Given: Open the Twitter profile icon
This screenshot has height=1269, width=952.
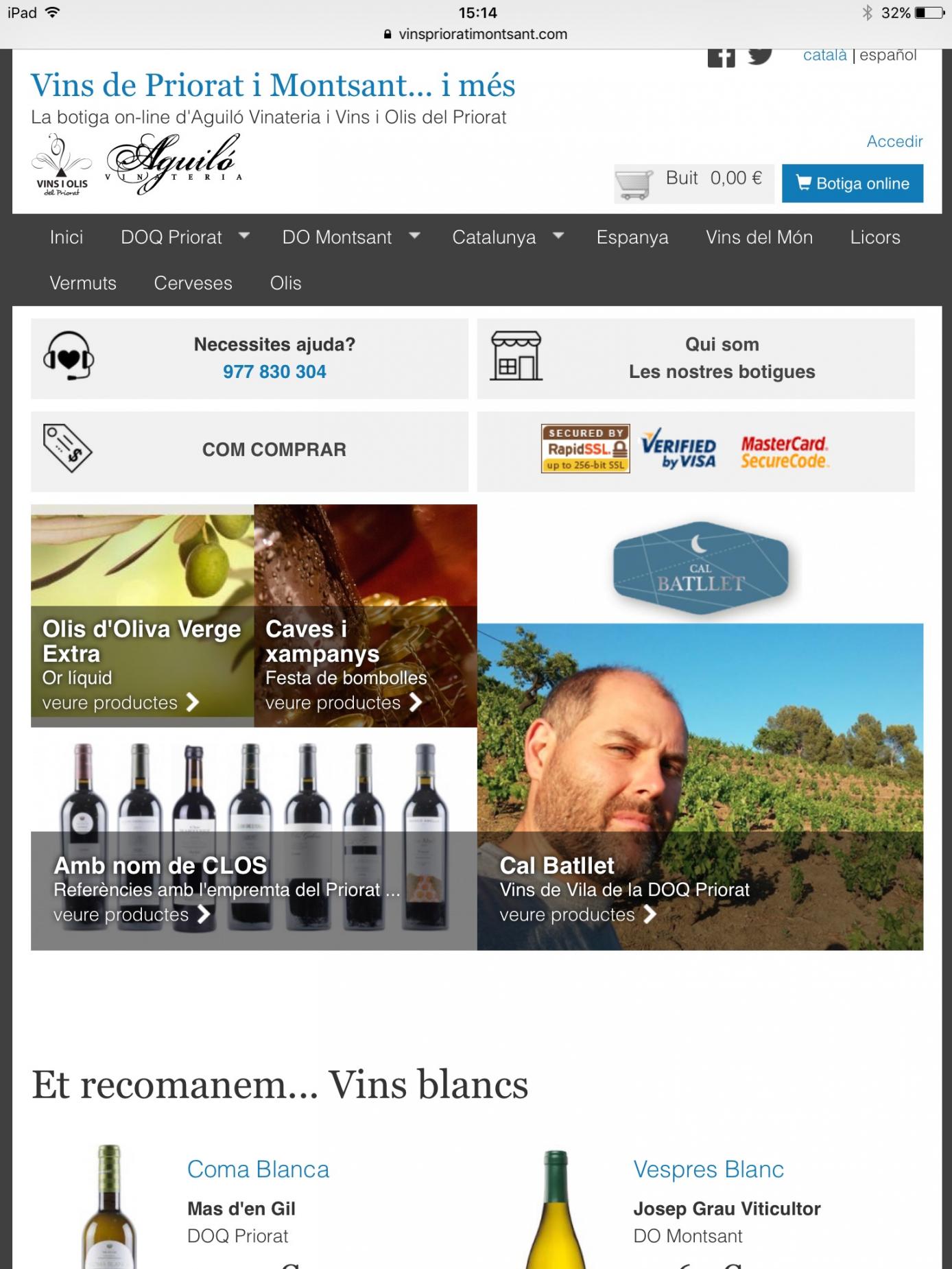Looking at the screenshot, I should coord(759,56).
